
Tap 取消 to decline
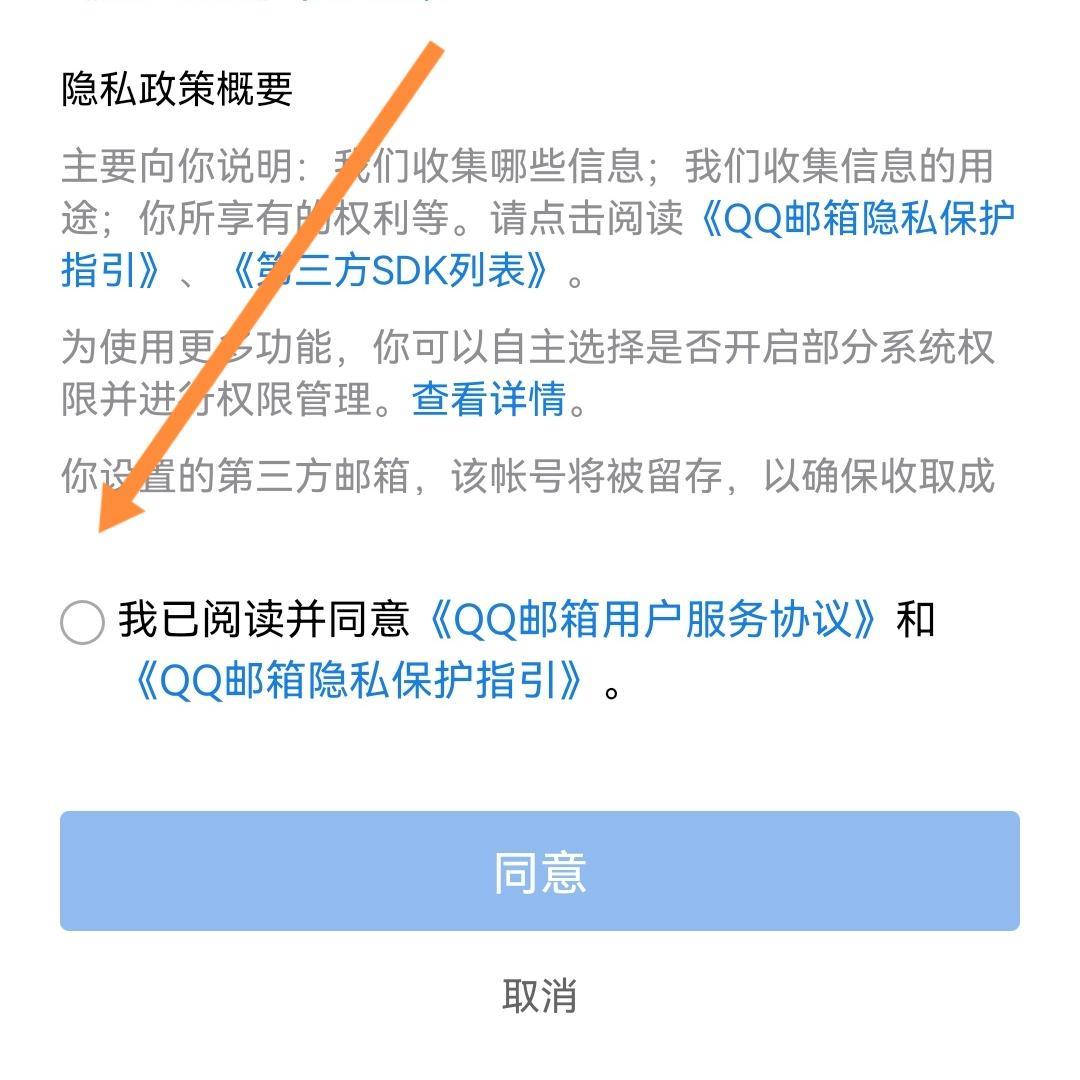point(540,996)
